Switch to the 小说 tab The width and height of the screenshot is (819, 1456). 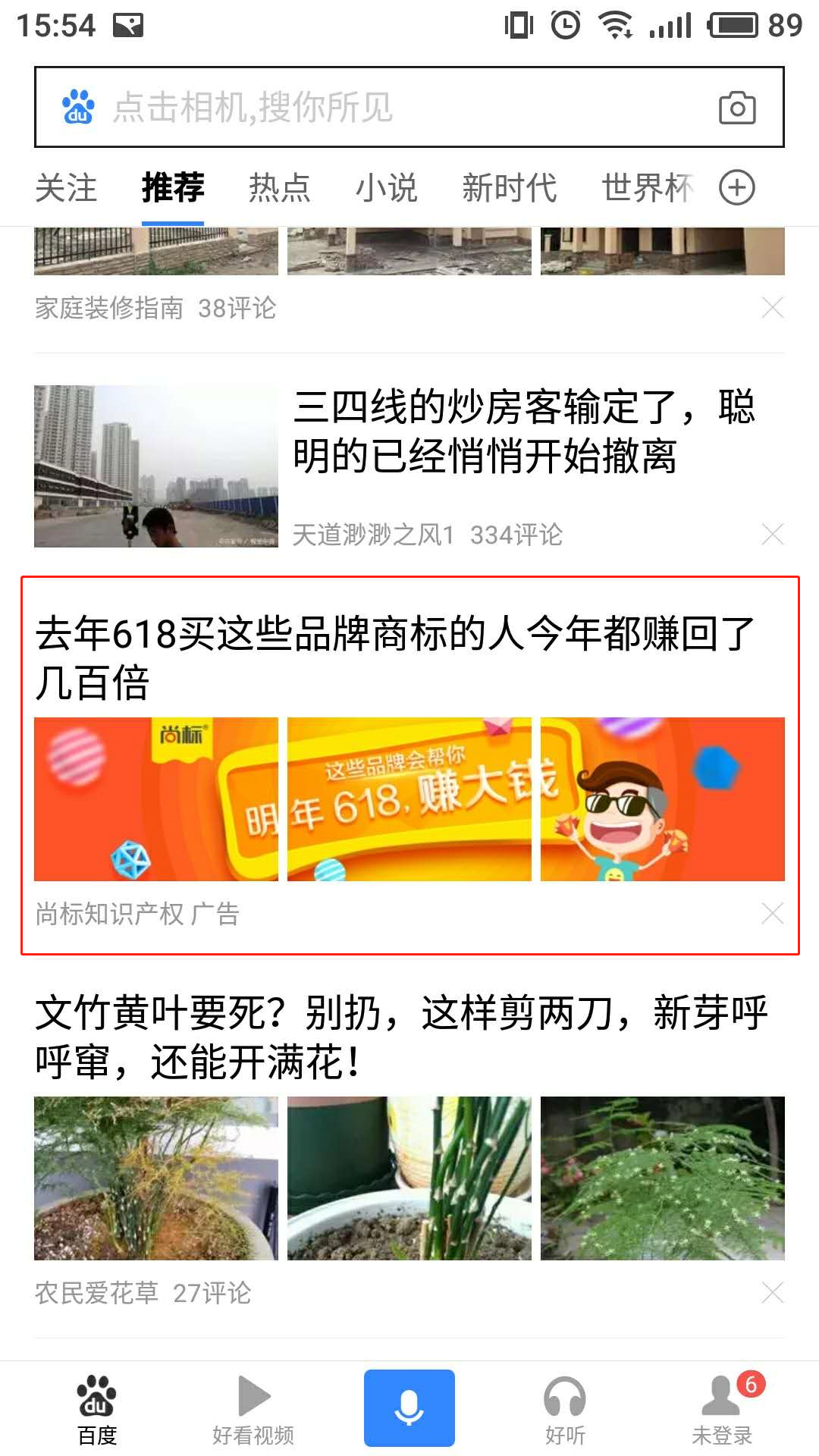point(387,188)
